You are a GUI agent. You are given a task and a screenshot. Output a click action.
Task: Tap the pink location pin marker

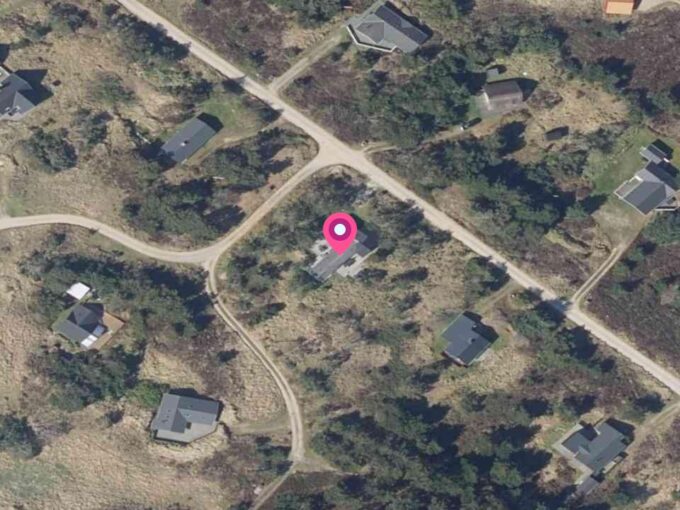click(x=340, y=232)
